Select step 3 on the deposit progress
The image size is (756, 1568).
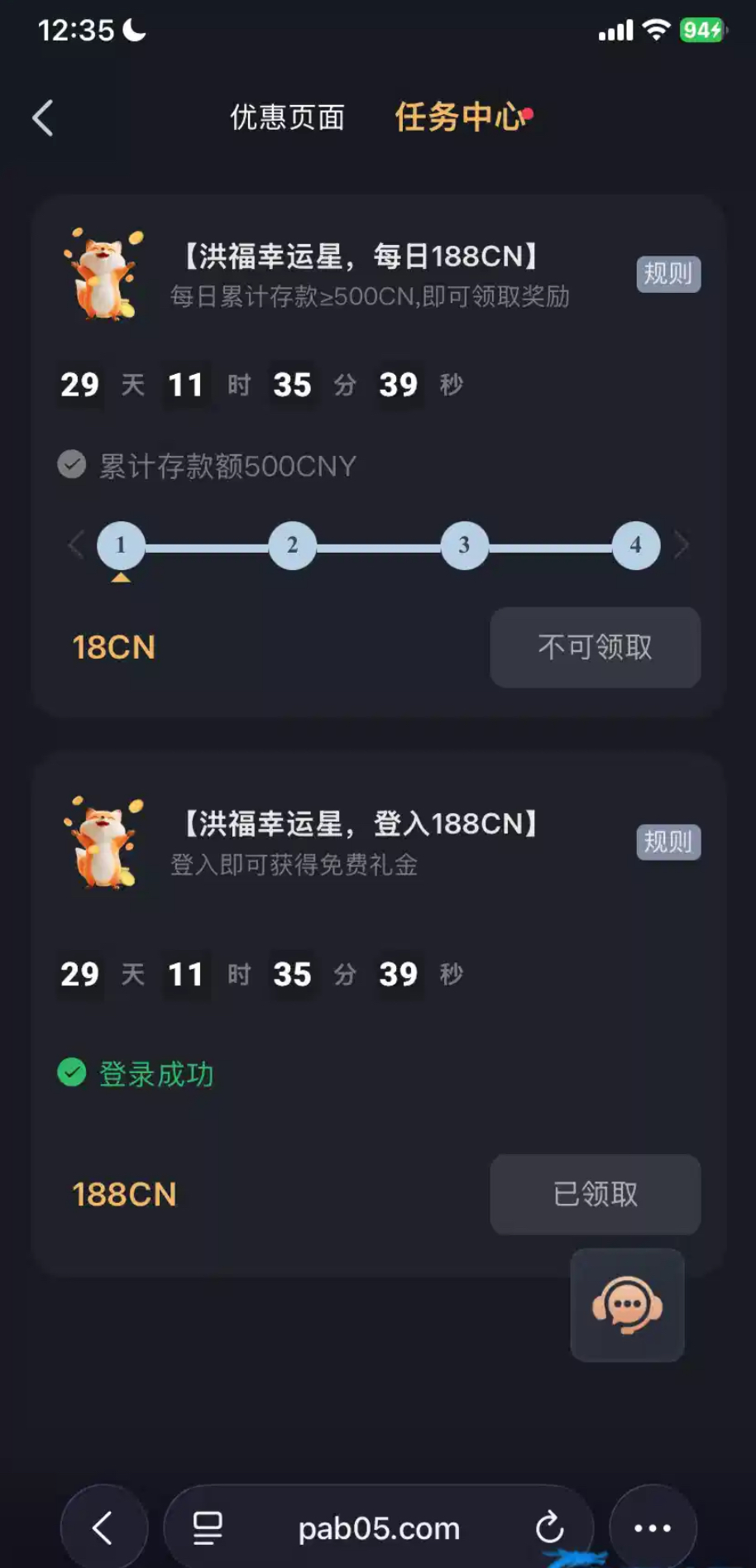[x=464, y=545]
